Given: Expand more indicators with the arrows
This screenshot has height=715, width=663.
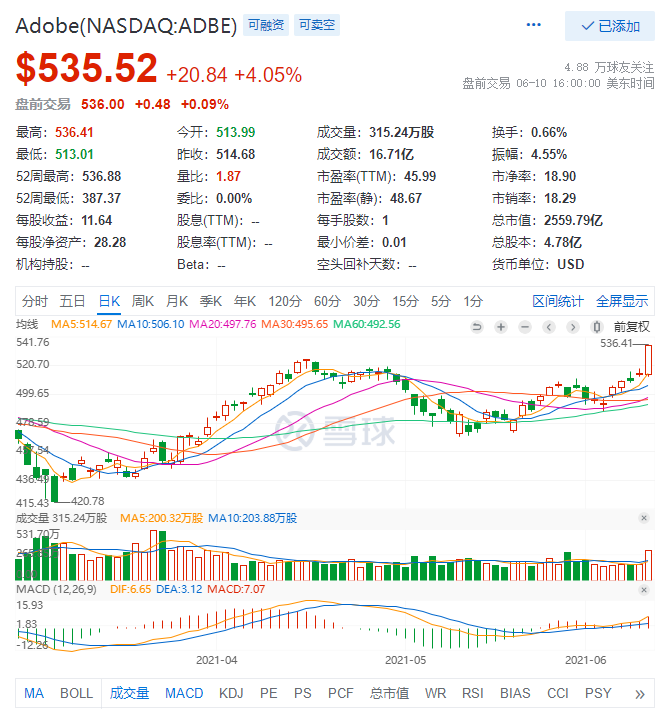Looking at the screenshot, I should pos(640,693).
